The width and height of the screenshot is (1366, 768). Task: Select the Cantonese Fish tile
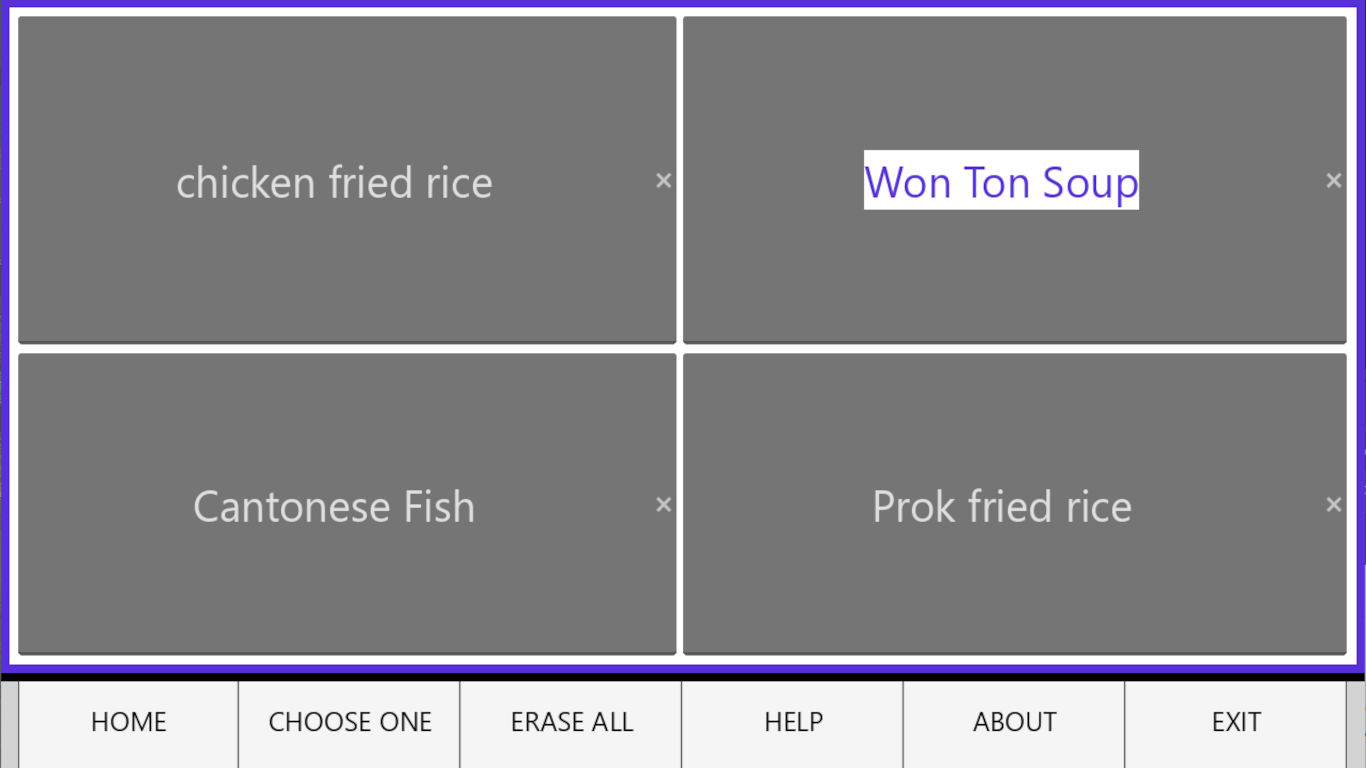point(334,507)
